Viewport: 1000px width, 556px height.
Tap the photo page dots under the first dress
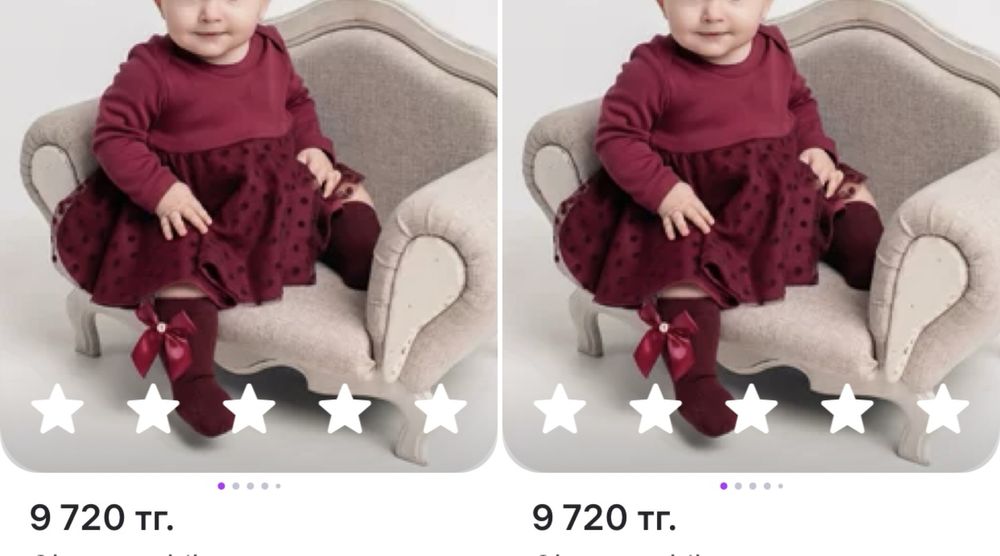[x=249, y=486]
